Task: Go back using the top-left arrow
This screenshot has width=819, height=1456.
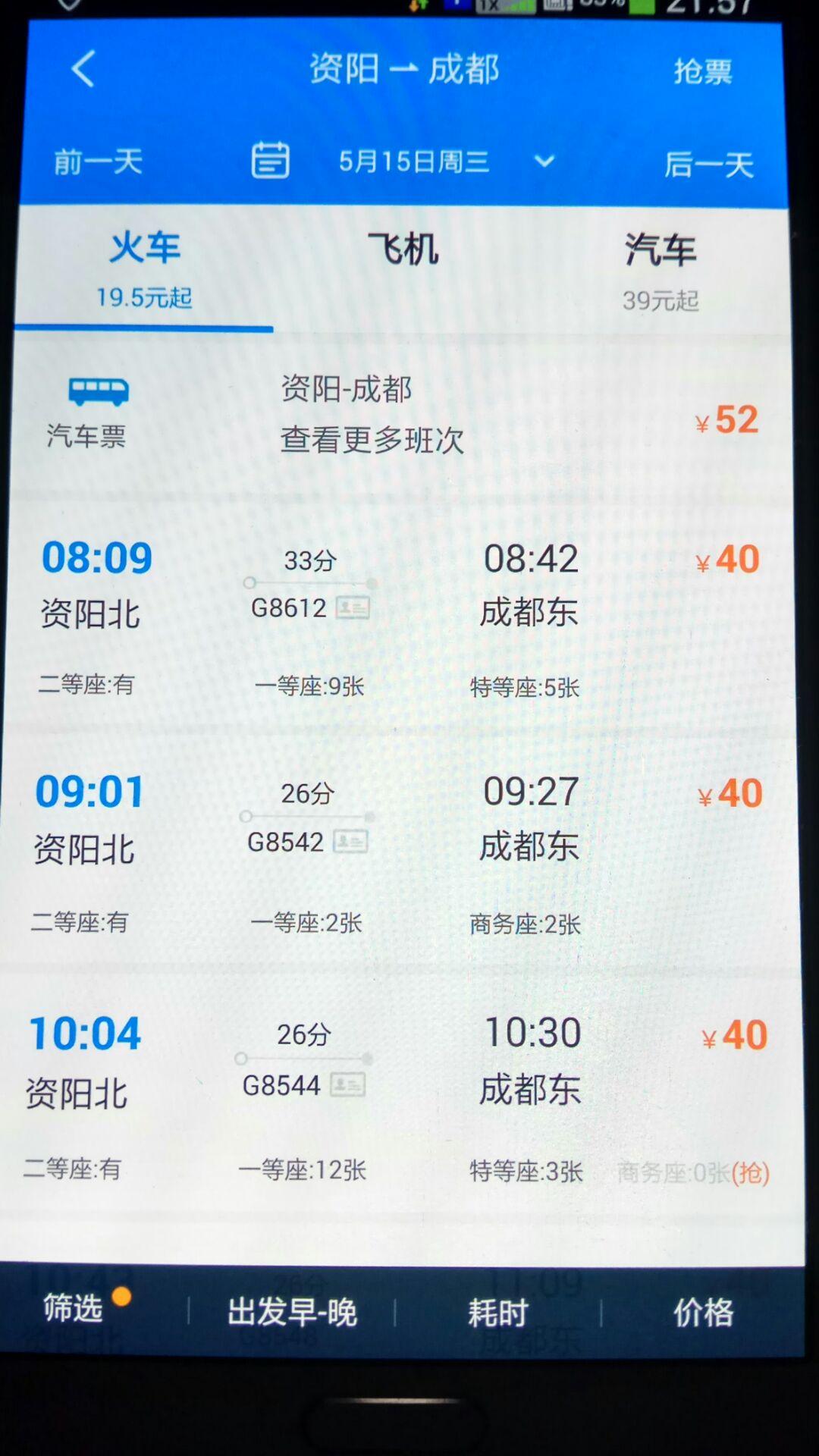Action: pos(83,69)
